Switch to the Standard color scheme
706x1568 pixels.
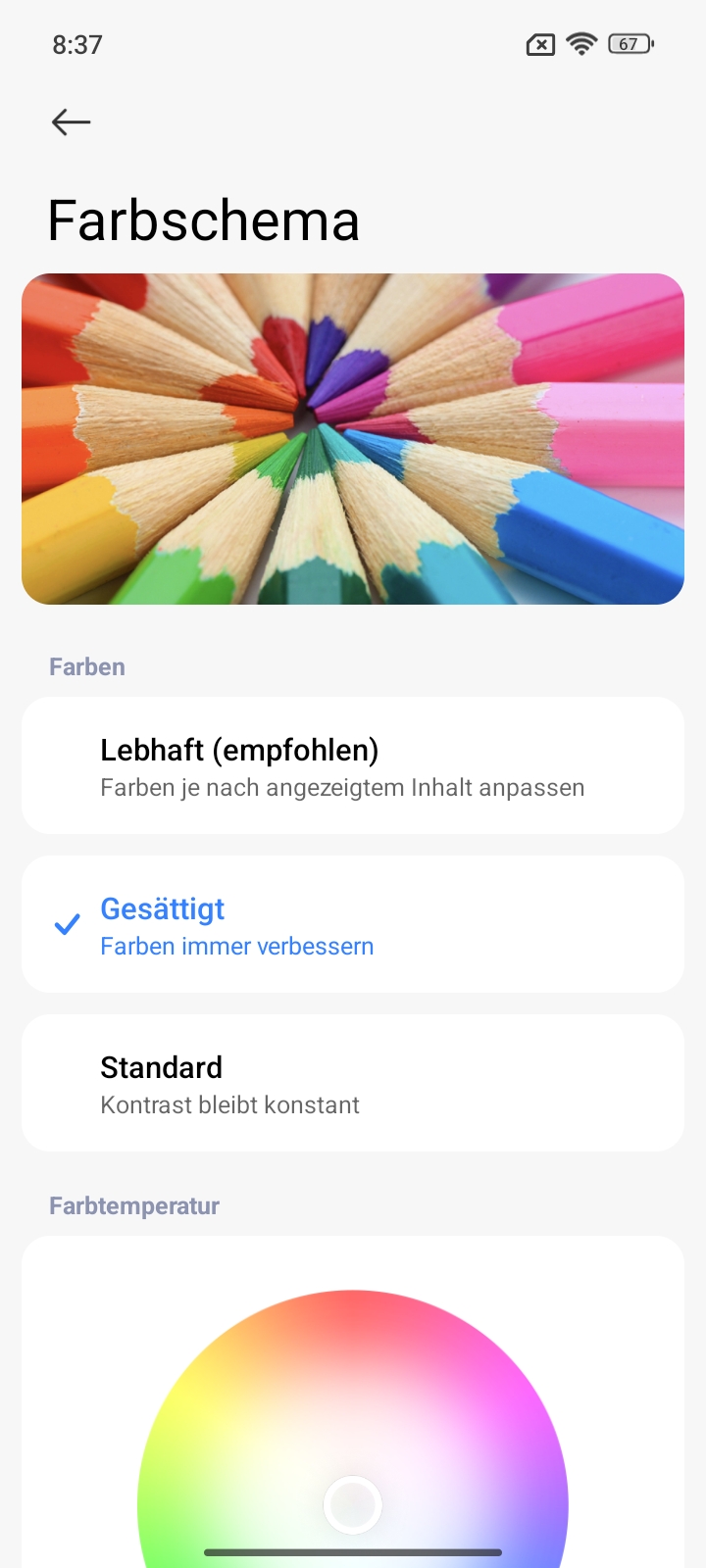point(353,1083)
